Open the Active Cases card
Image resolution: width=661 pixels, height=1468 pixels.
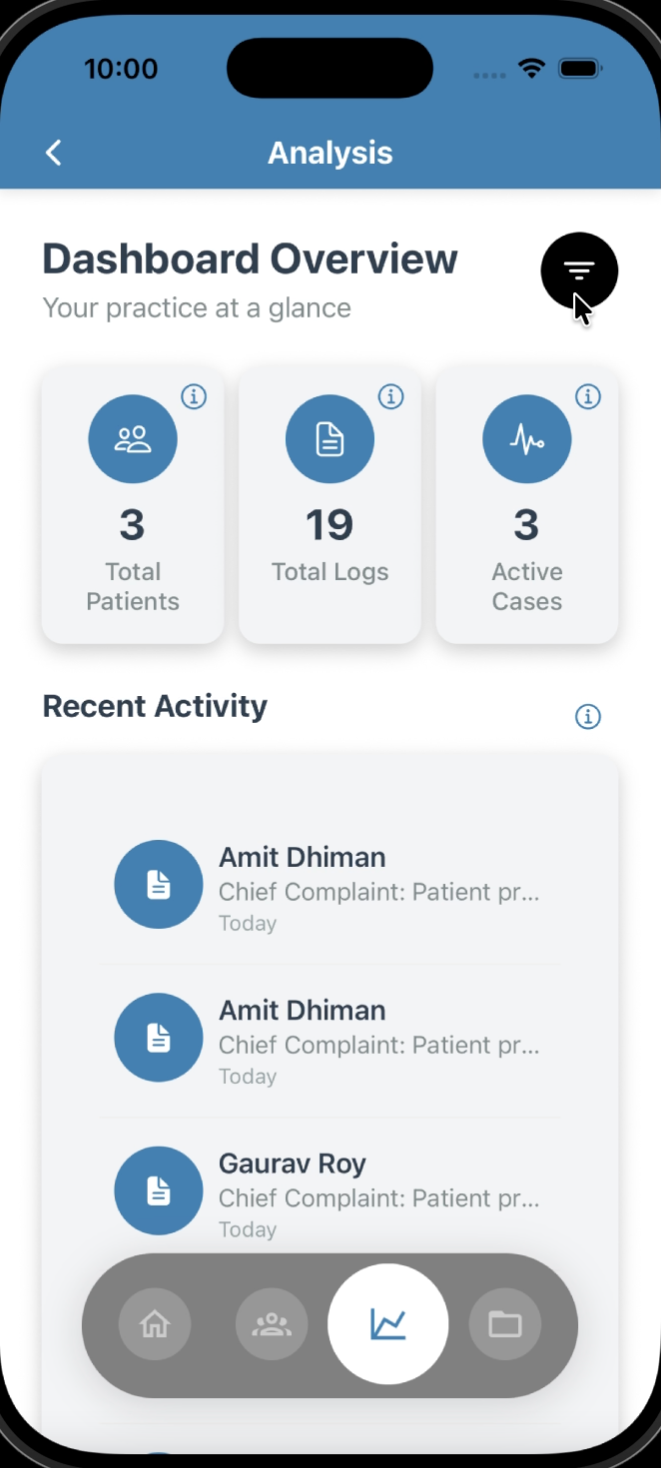coord(526,507)
